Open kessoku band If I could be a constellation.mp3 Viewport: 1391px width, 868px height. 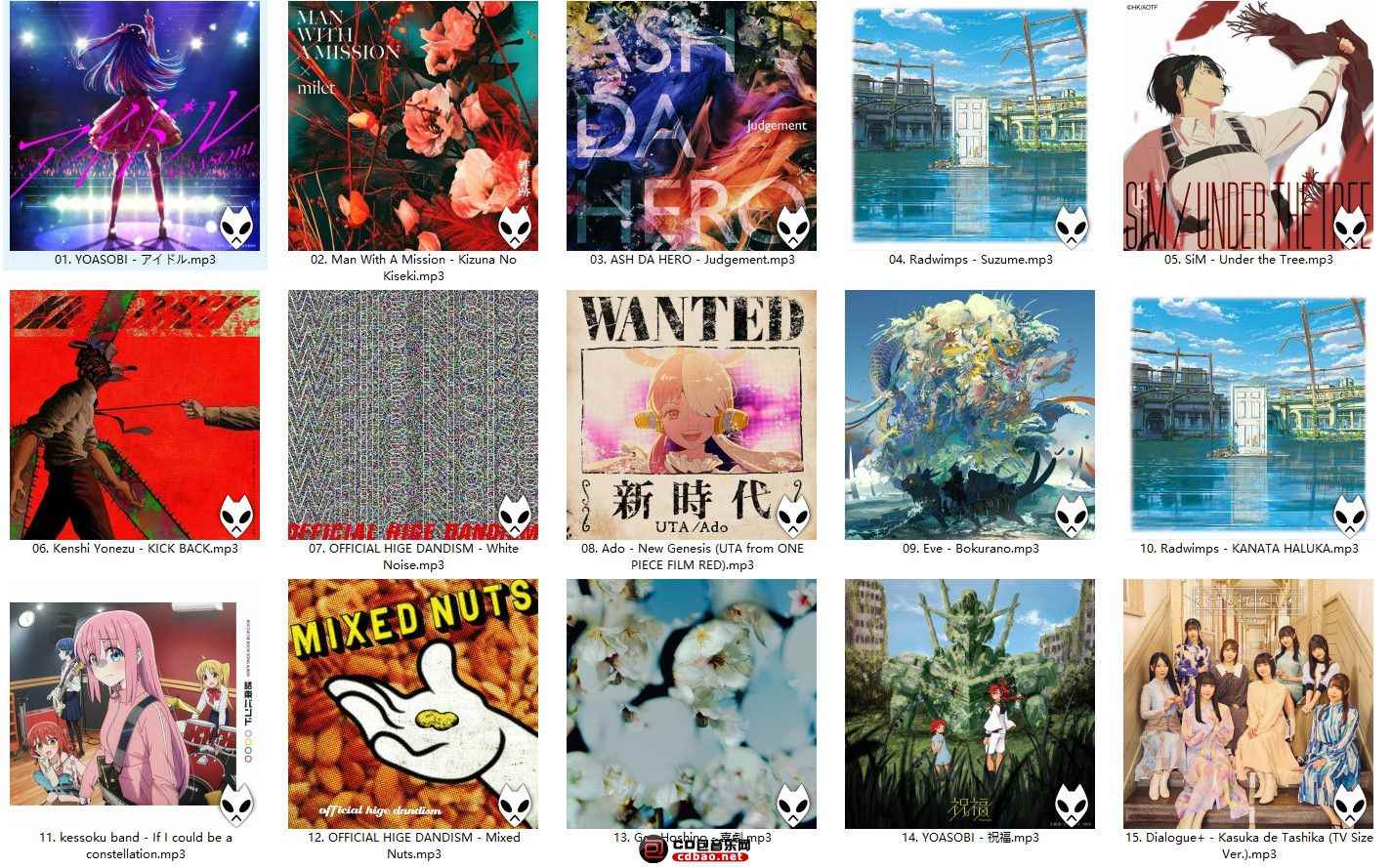point(135,704)
